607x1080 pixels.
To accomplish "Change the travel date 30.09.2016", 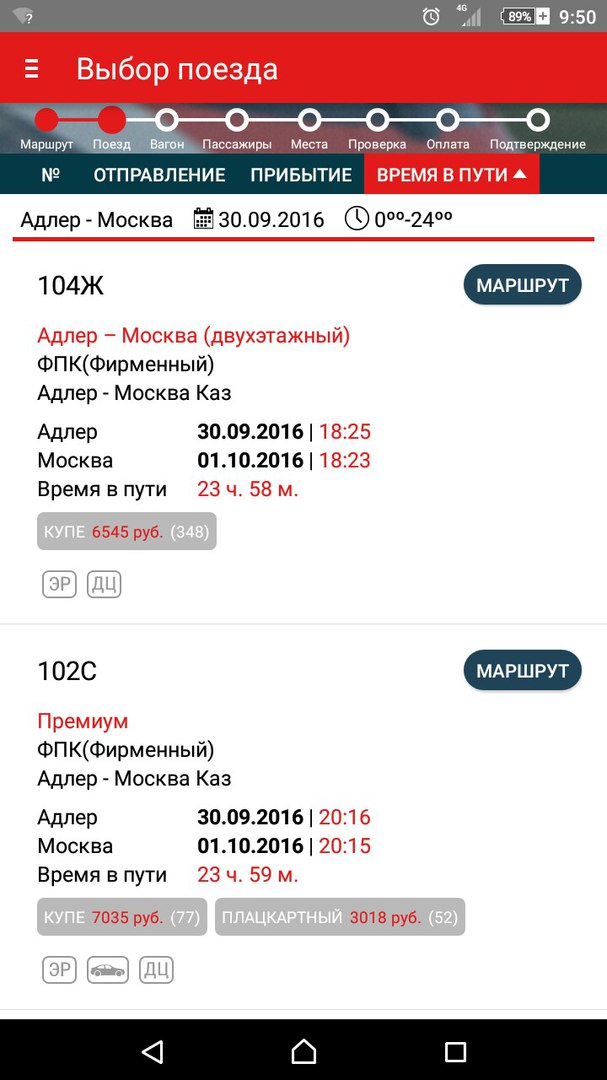I will click(x=259, y=219).
